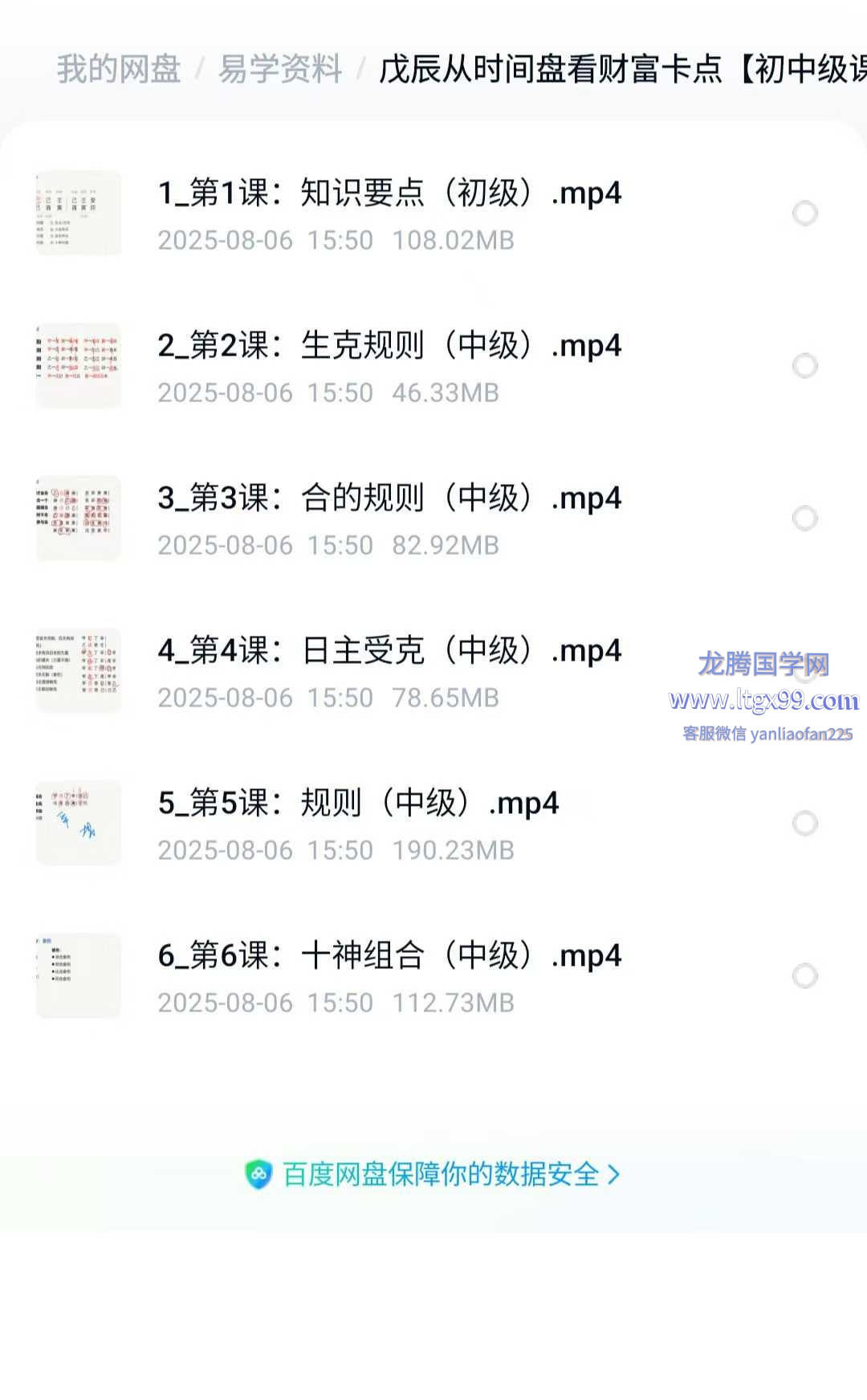
Task: Select the 第6课 十神组合 file checkbox
Action: point(805,976)
